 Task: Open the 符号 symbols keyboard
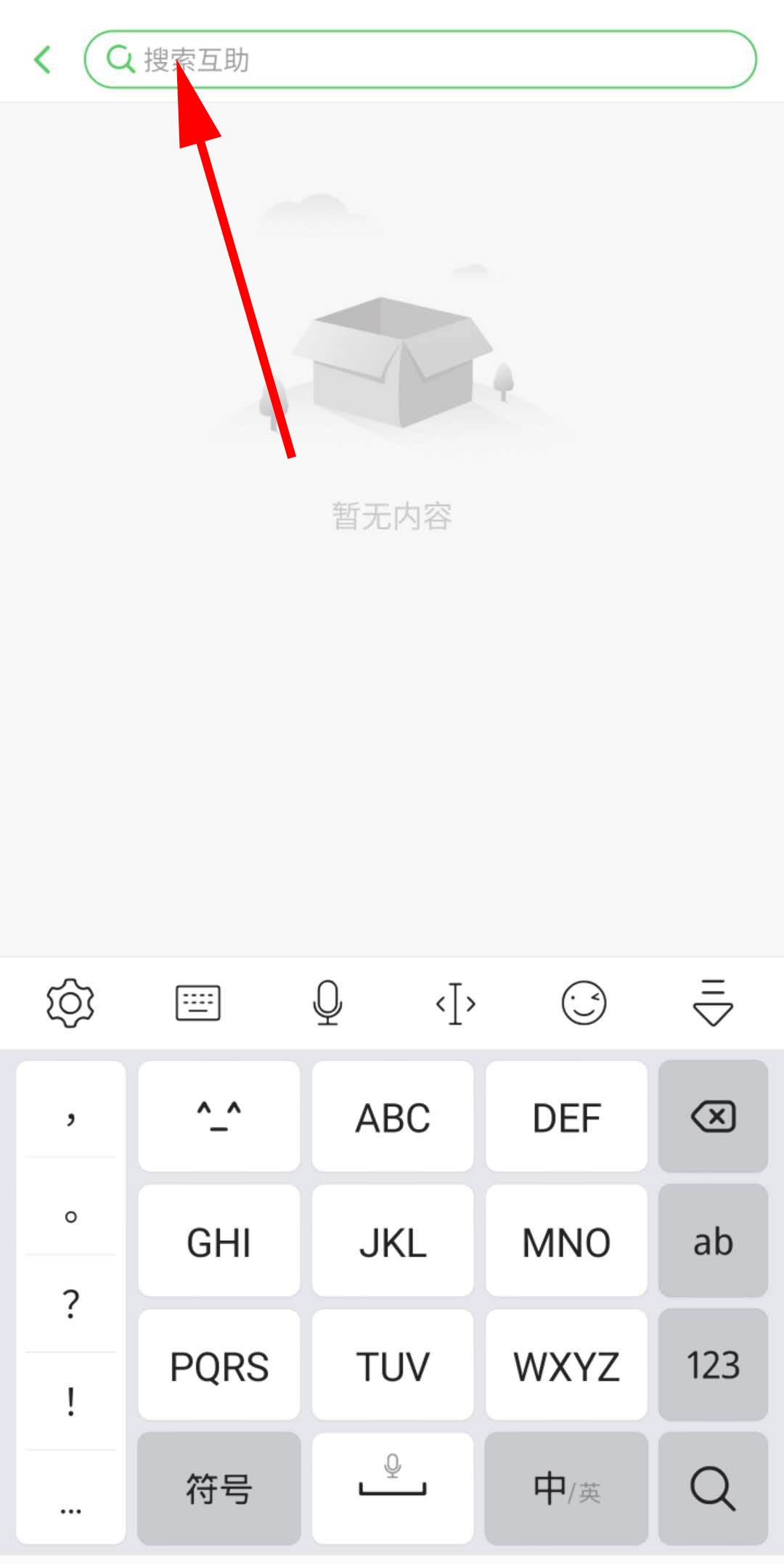pos(219,1488)
